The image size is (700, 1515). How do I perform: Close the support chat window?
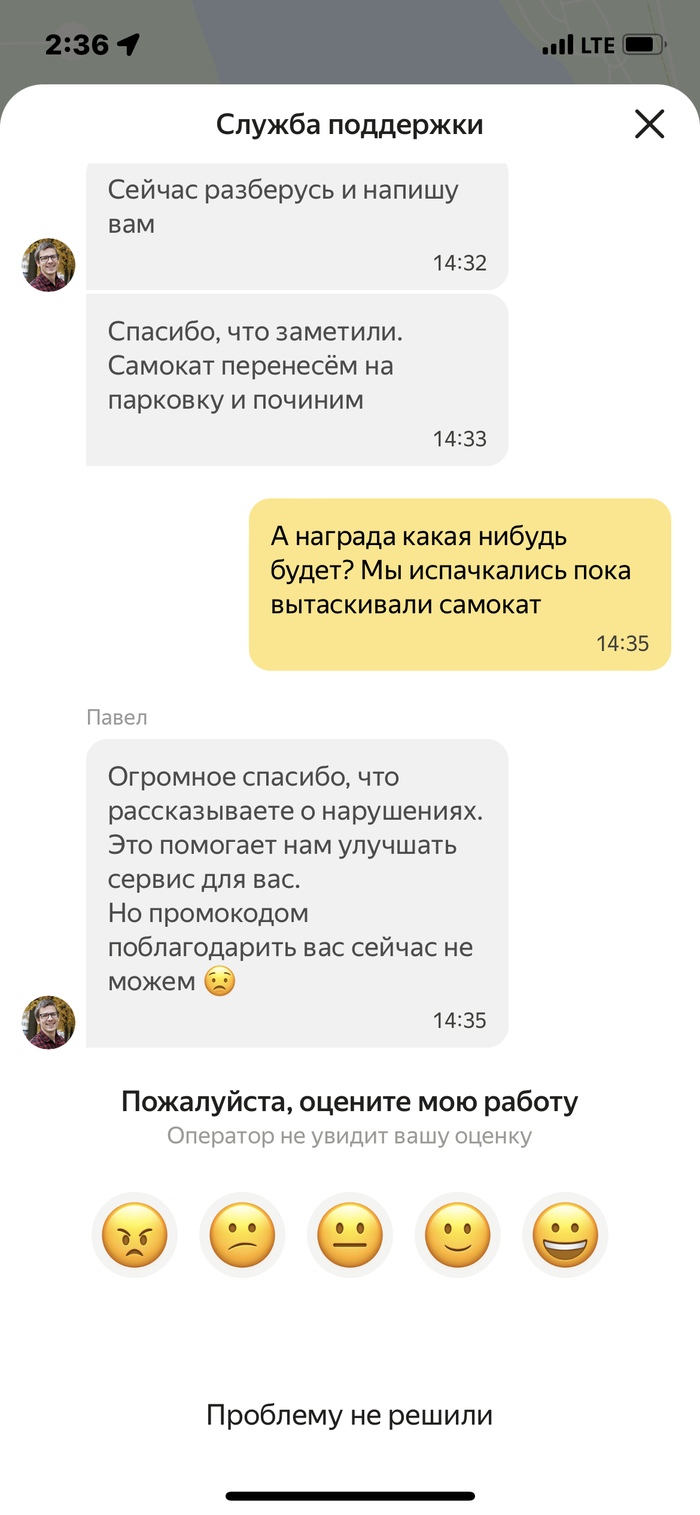point(649,124)
